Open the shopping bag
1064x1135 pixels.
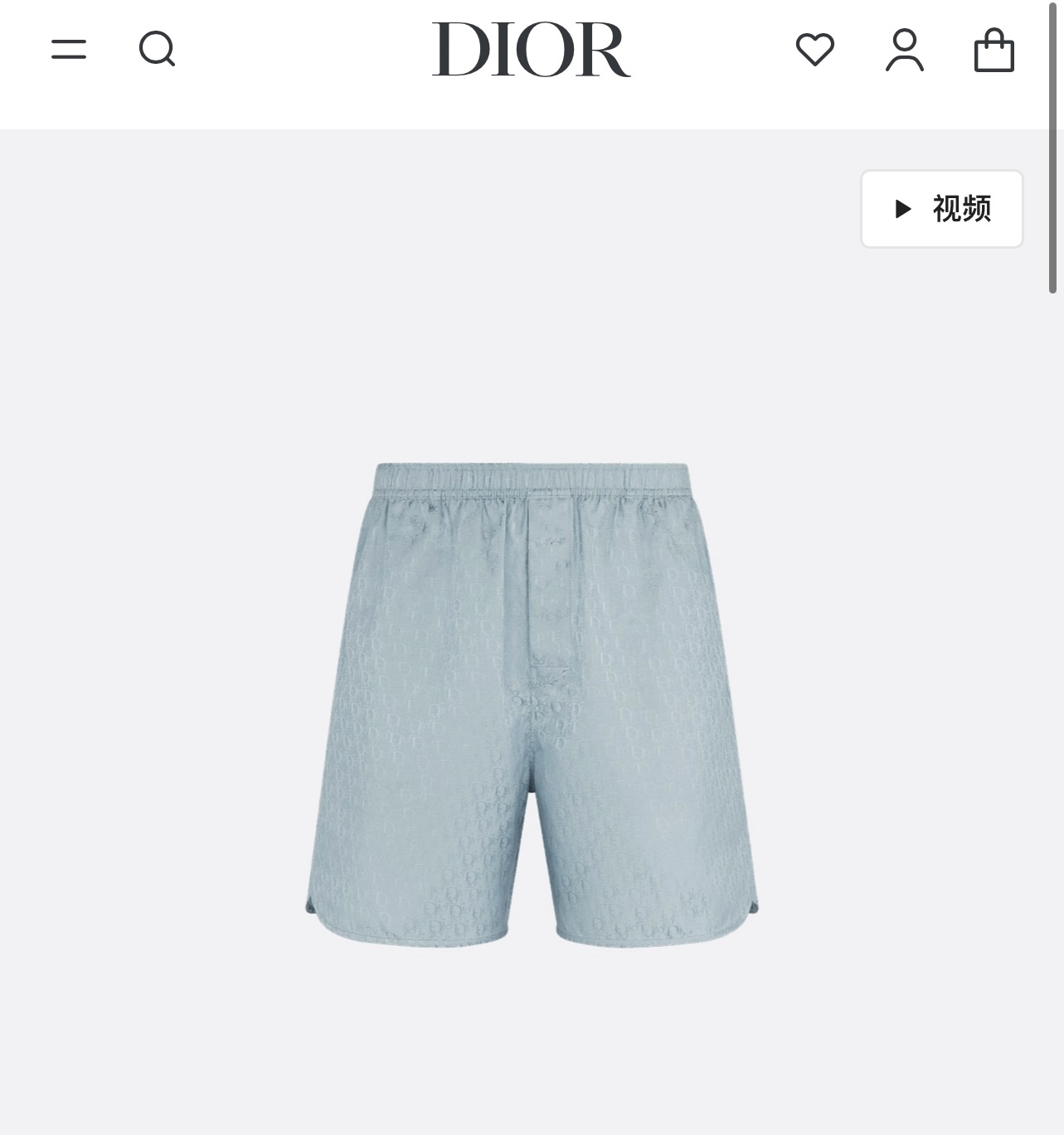[x=994, y=51]
